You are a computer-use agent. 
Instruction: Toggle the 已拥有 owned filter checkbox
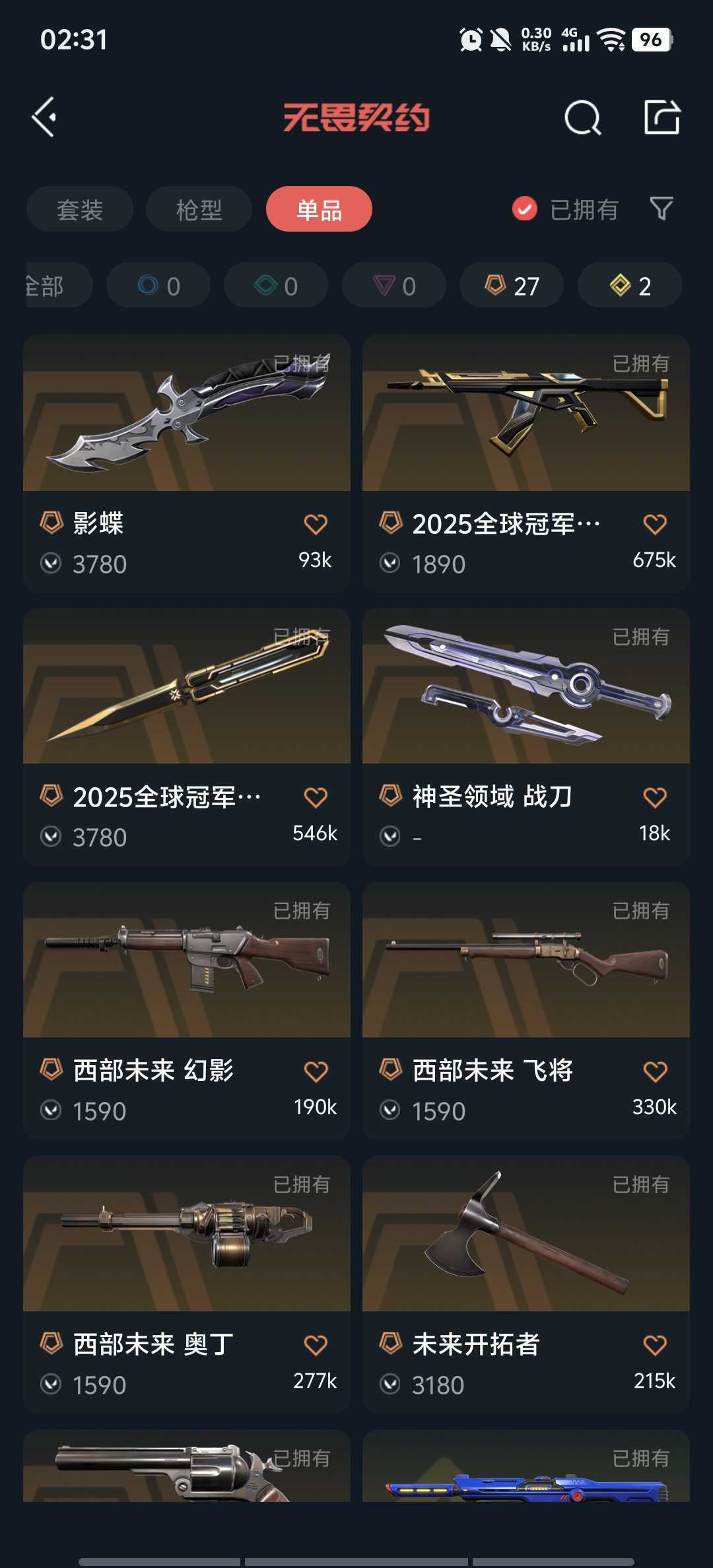(x=524, y=209)
